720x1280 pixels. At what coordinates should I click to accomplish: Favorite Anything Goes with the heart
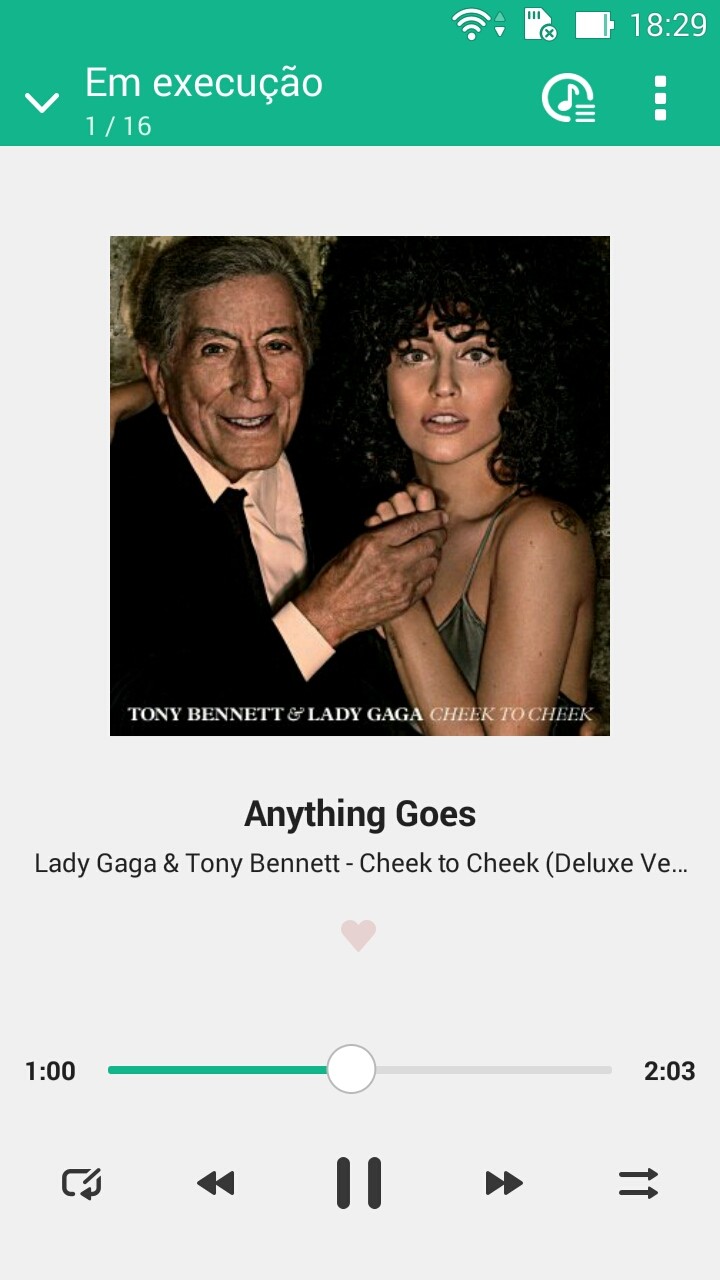[x=358, y=936]
